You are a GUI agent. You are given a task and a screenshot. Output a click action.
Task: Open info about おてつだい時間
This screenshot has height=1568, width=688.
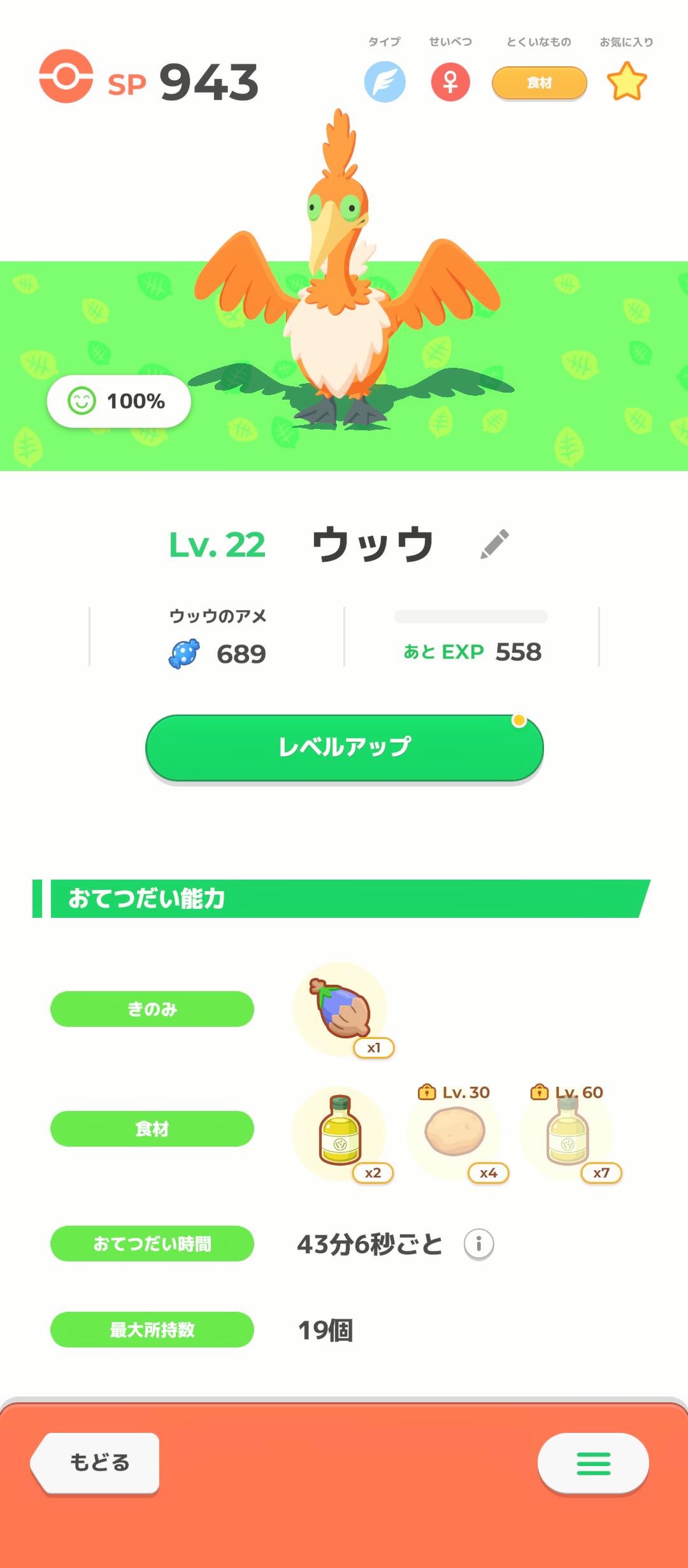point(478,1244)
